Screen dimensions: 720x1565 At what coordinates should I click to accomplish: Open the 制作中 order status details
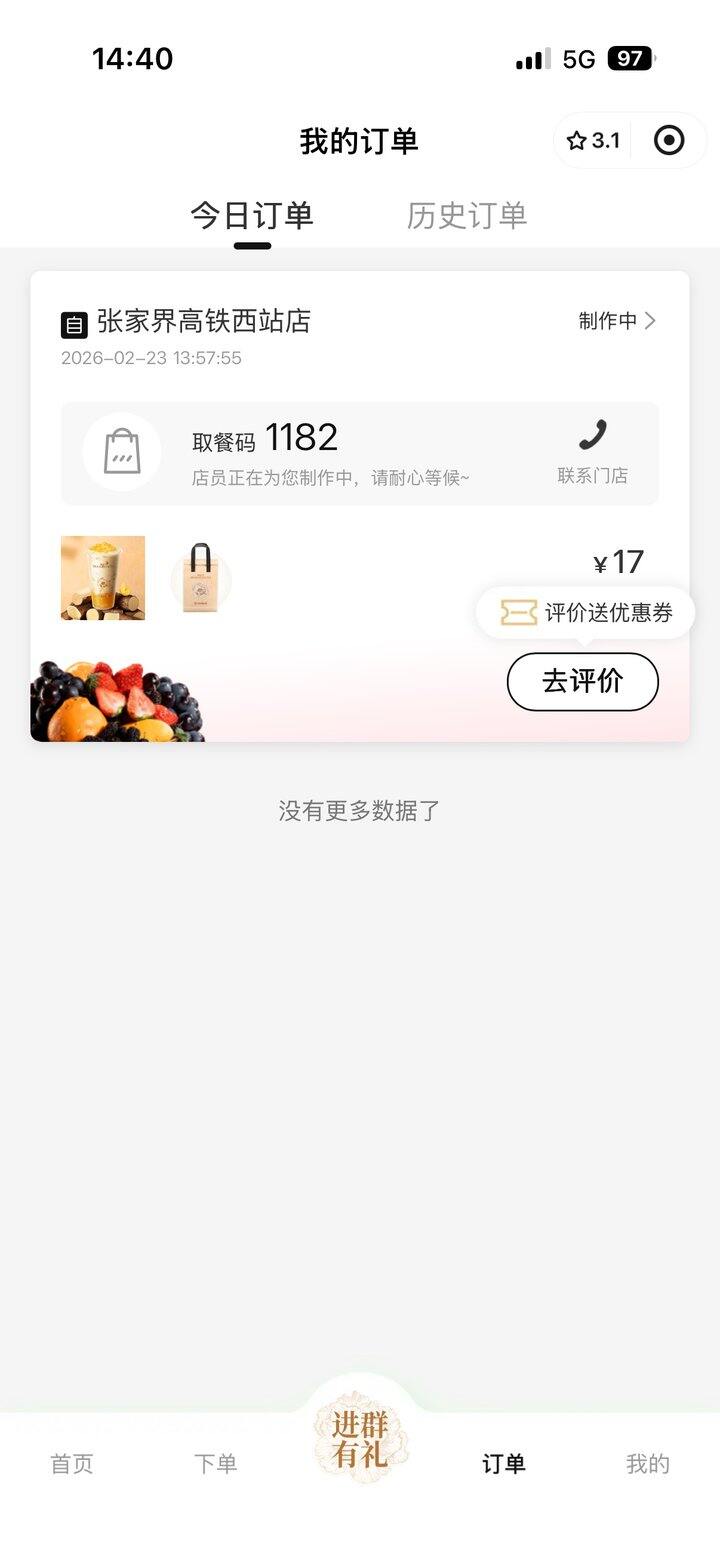pos(617,321)
